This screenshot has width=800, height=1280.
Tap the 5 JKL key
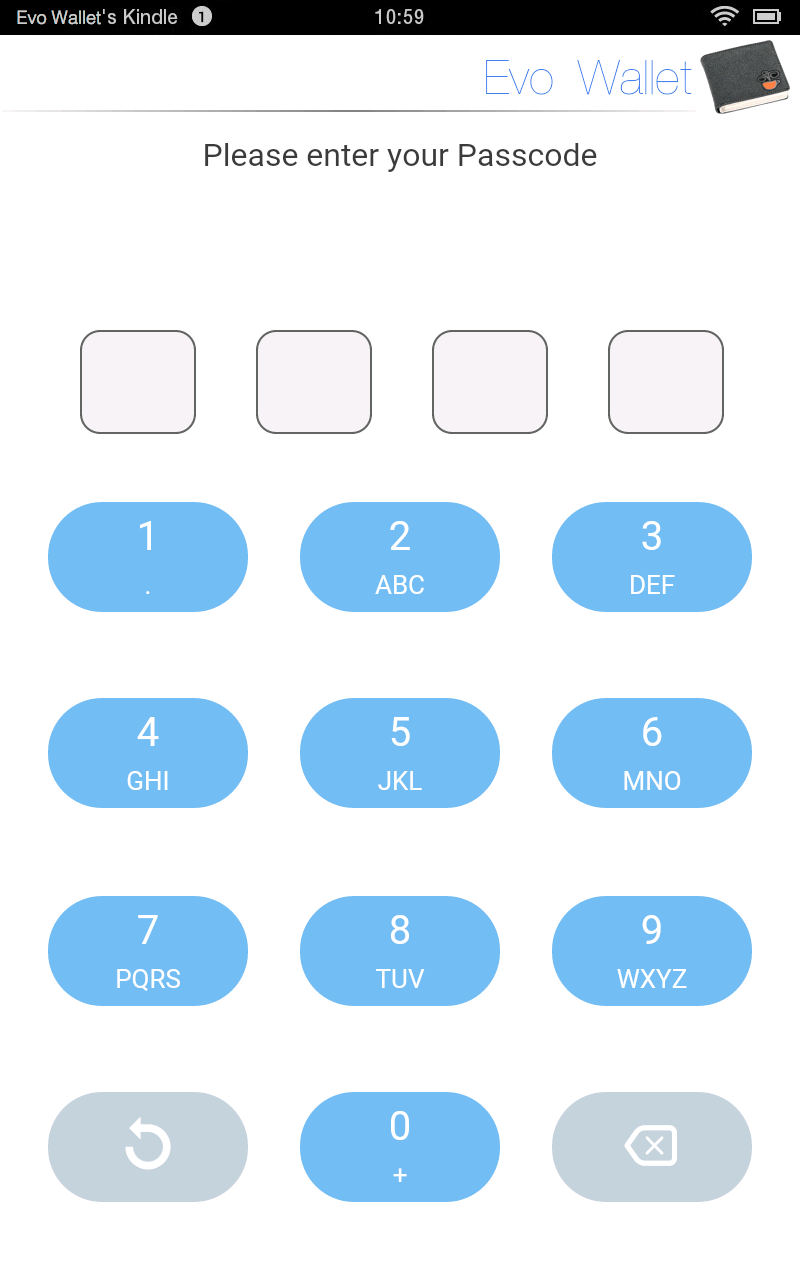coord(400,753)
